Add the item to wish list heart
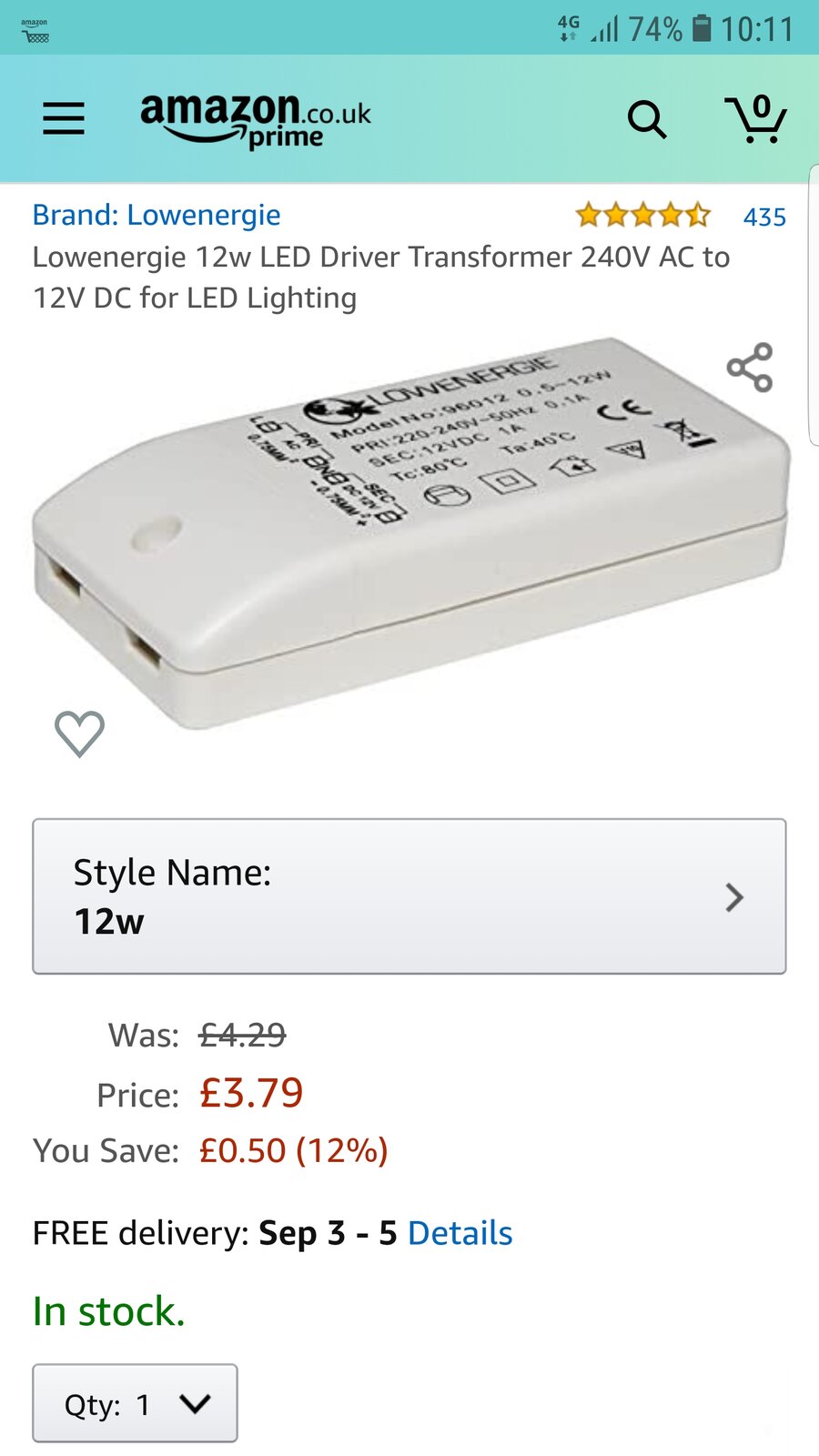This screenshot has height=1456, width=819. tap(80, 733)
